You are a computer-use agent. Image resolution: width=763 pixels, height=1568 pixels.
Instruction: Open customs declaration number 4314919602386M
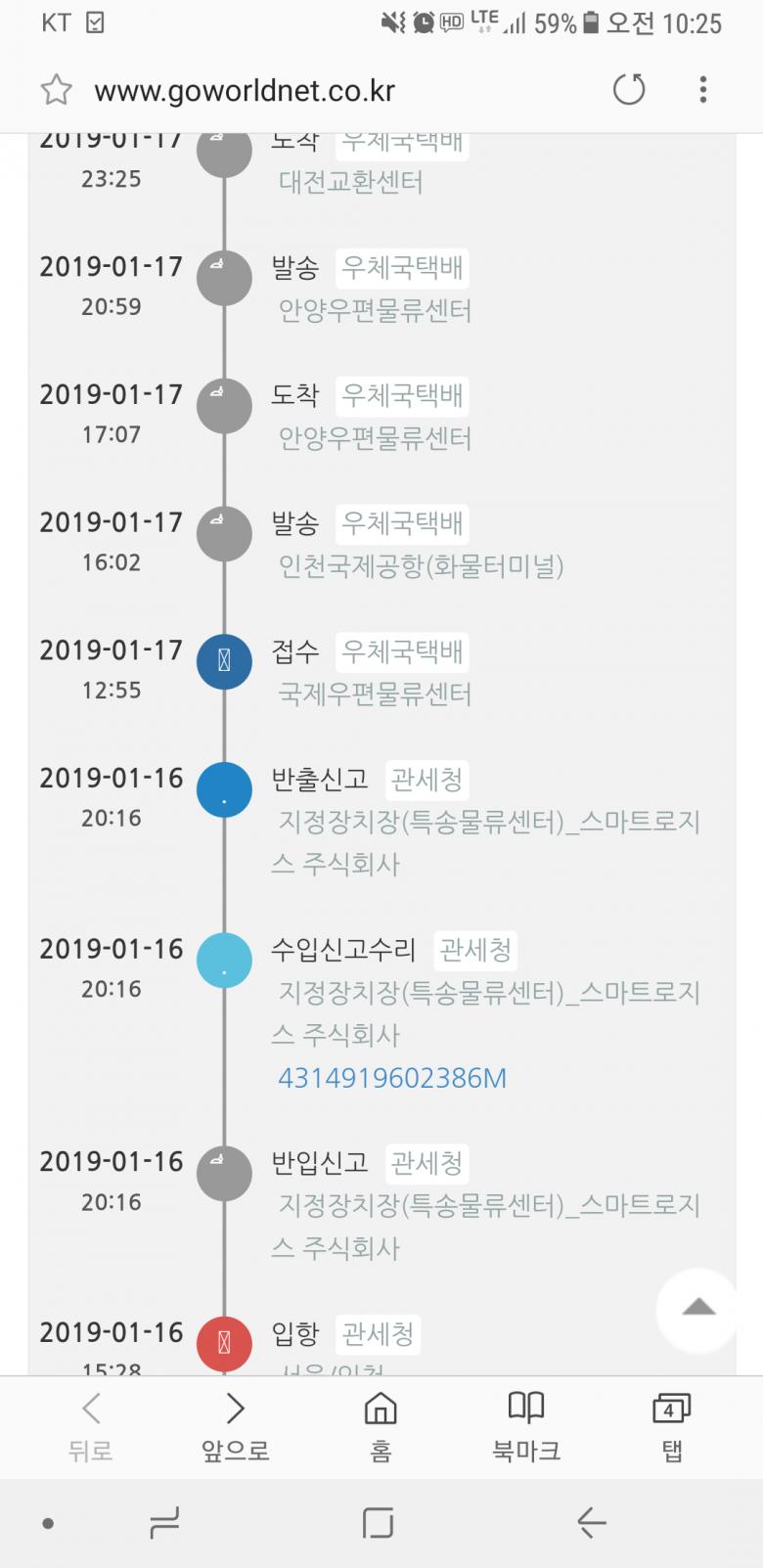coord(392,1078)
